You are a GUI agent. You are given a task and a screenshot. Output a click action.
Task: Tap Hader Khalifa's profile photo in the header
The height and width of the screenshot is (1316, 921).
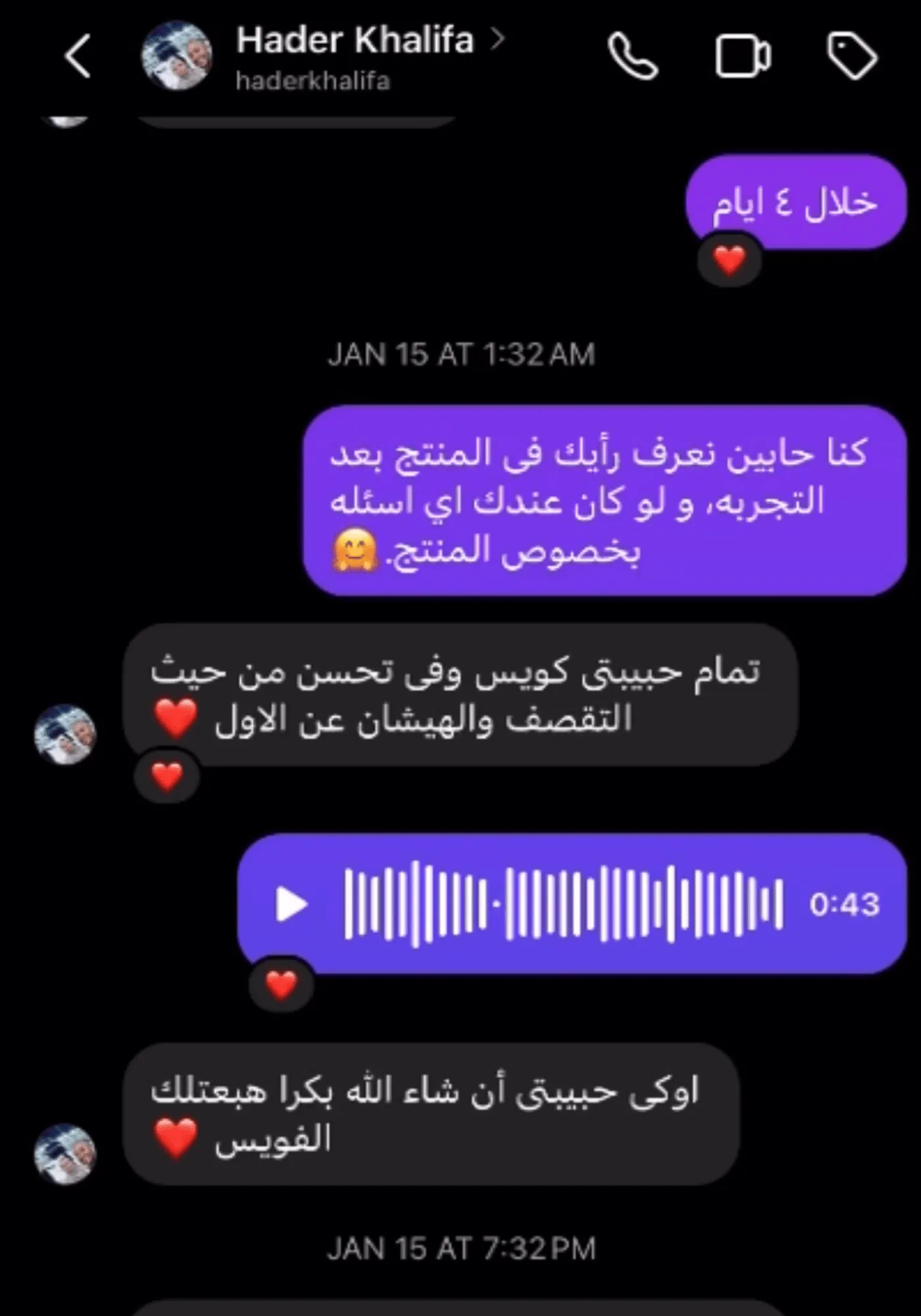(177, 57)
